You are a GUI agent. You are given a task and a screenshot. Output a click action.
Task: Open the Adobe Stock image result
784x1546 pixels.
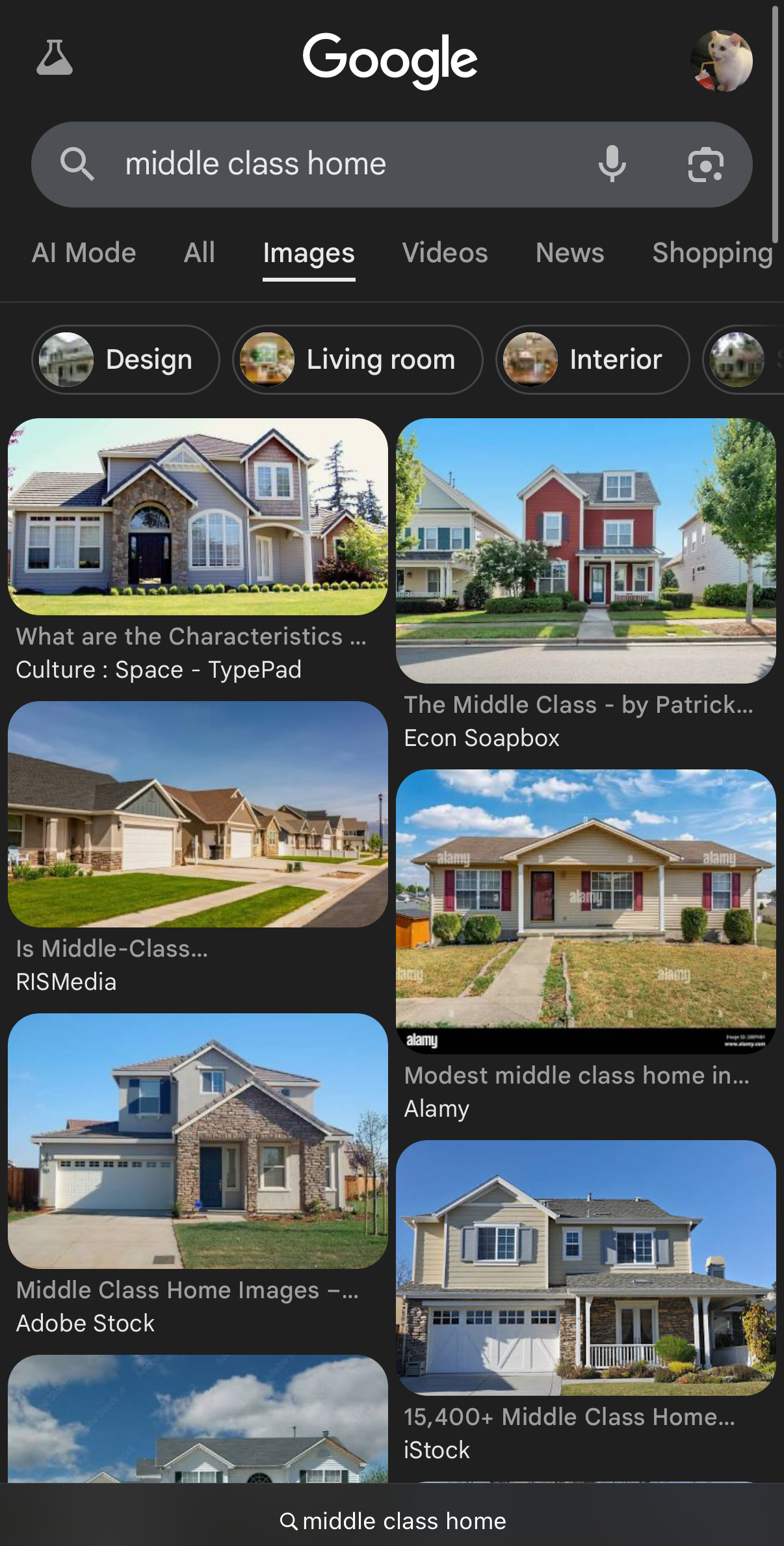(198, 1141)
